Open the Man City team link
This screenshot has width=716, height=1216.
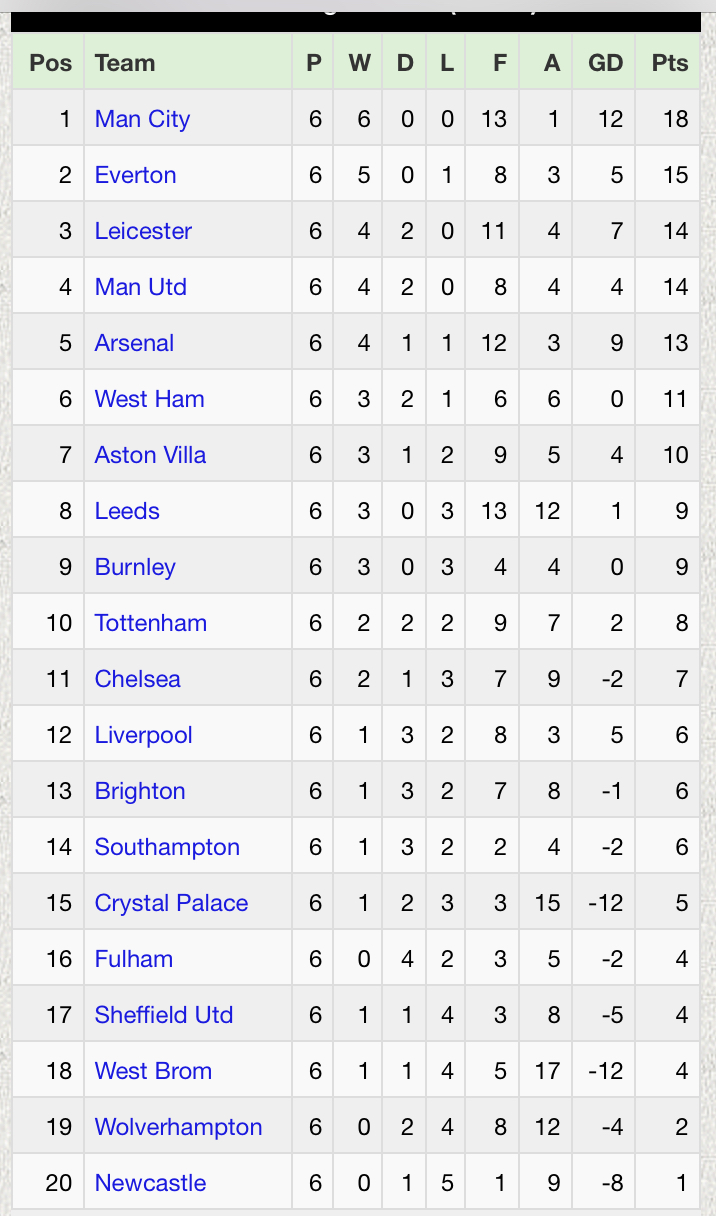point(142,119)
